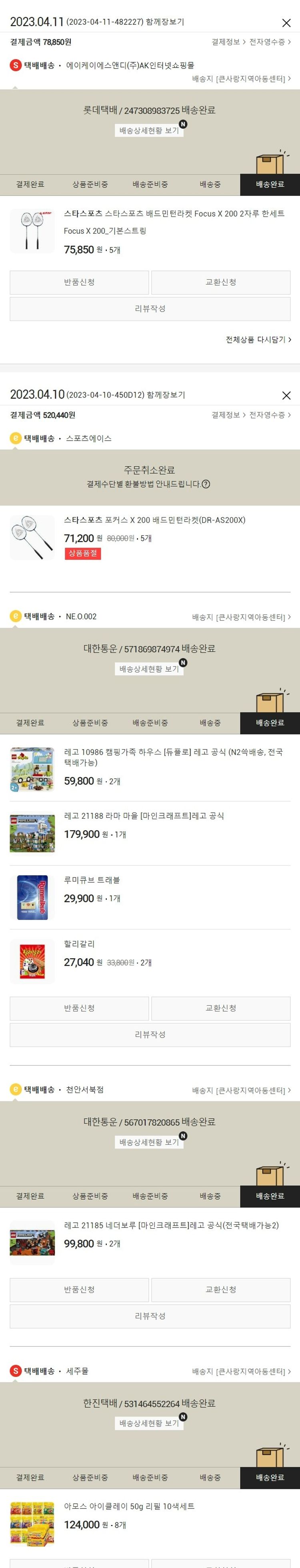This screenshot has height=1568, width=300.
Task: Close the 2023.04.11 order card
Action: [x=286, y=23]
